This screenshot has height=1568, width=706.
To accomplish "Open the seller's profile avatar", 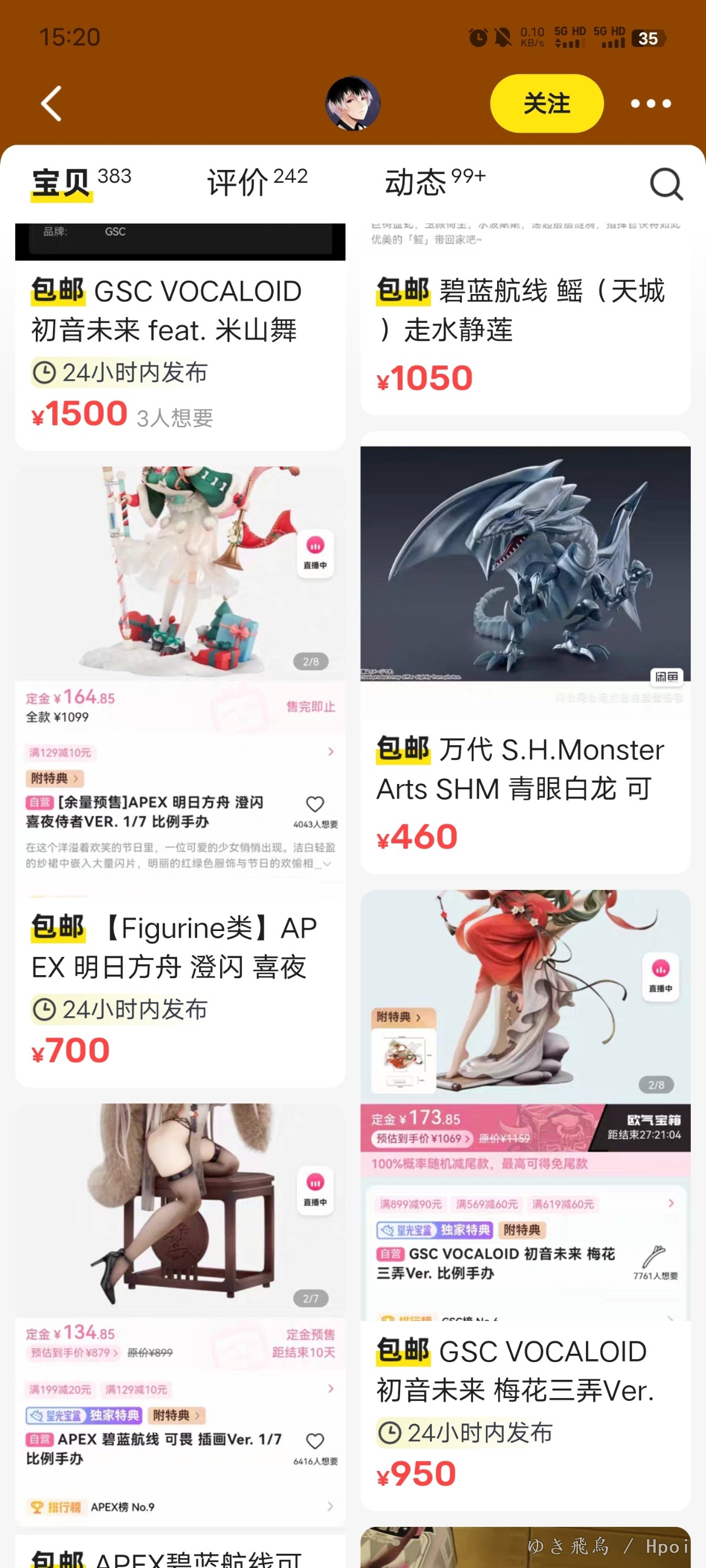I will [352, 104].
